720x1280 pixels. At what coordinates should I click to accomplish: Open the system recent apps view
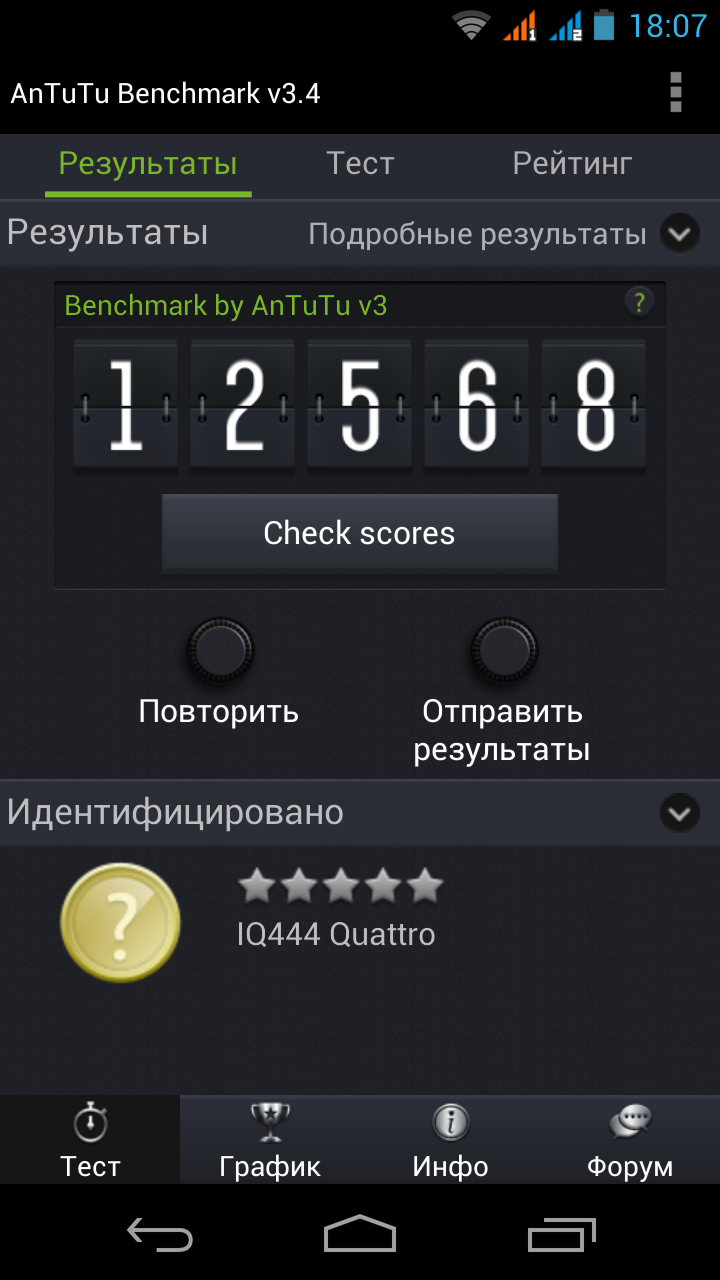[x=561, y=1234]
